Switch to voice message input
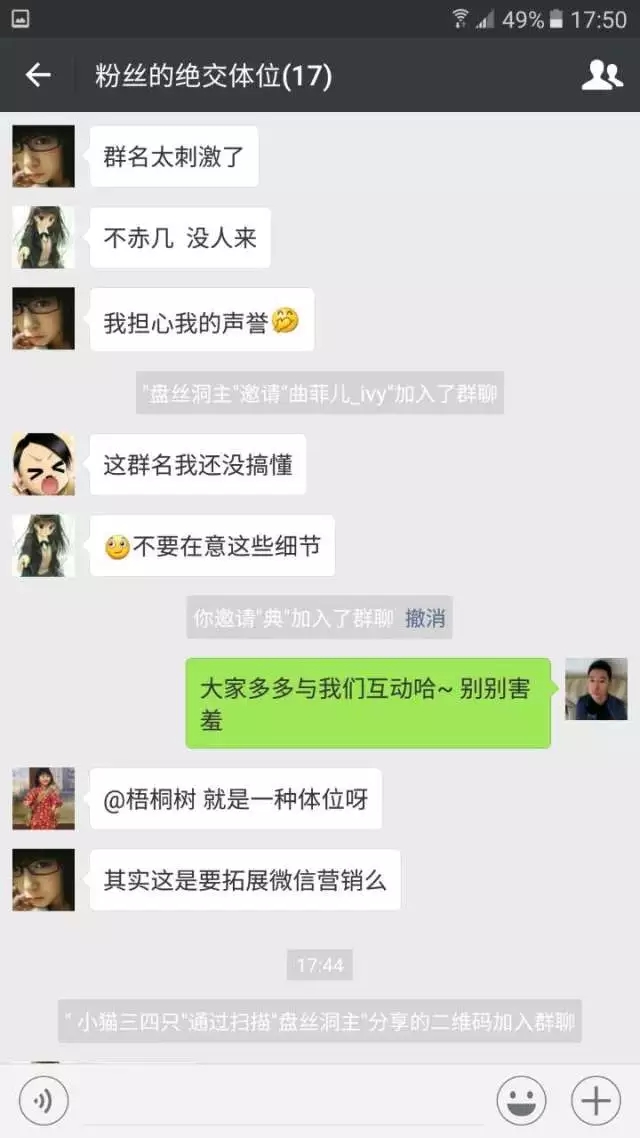Screen dimensions: 640x1138 [x=44, y=1101]
